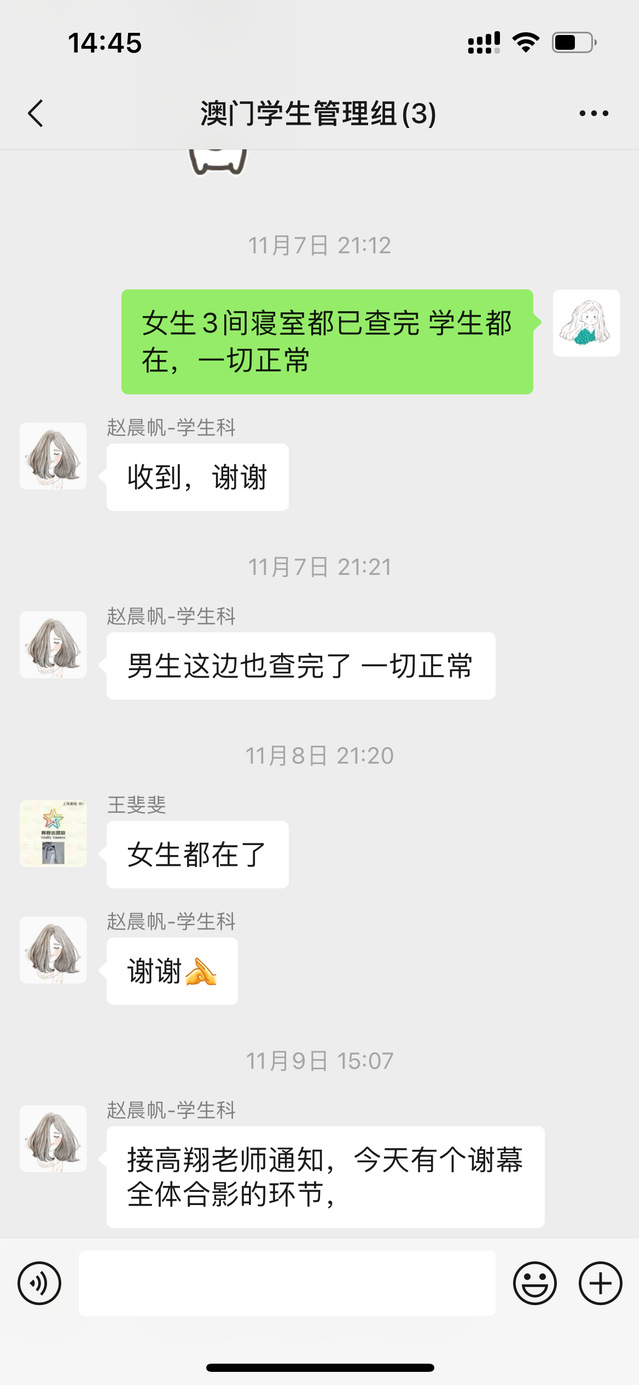This screenshot has height=1385, width=639.
Task: Go back from the 澳门学生管理组 chat
Action: pos(36,114)
